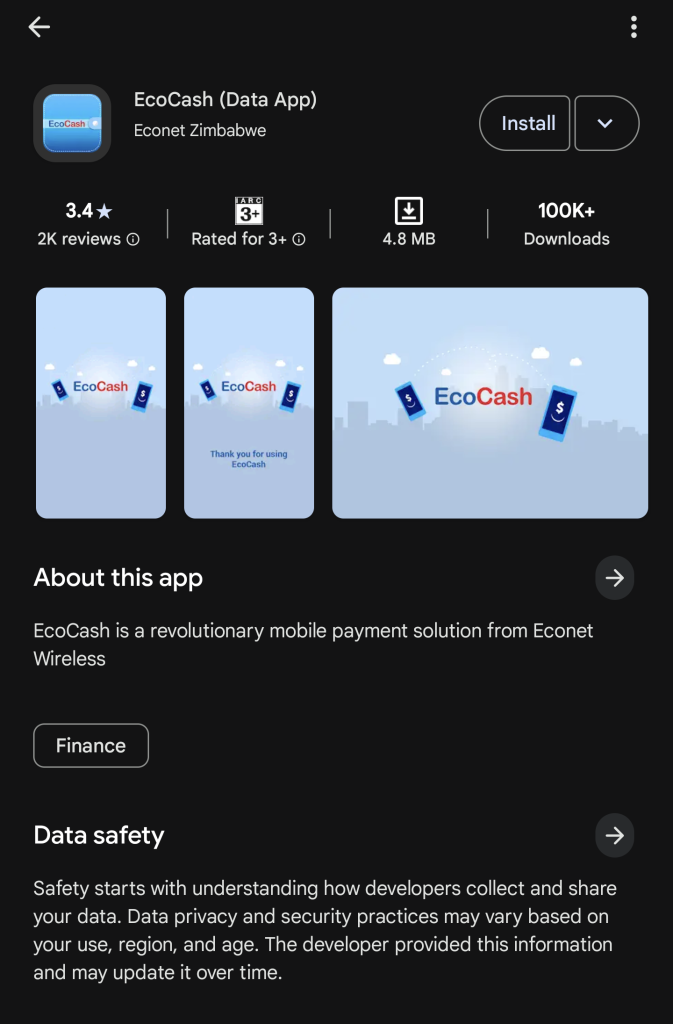Install the EcoCash app
This screenshot has width=673, height=1024.
(526, 123)
